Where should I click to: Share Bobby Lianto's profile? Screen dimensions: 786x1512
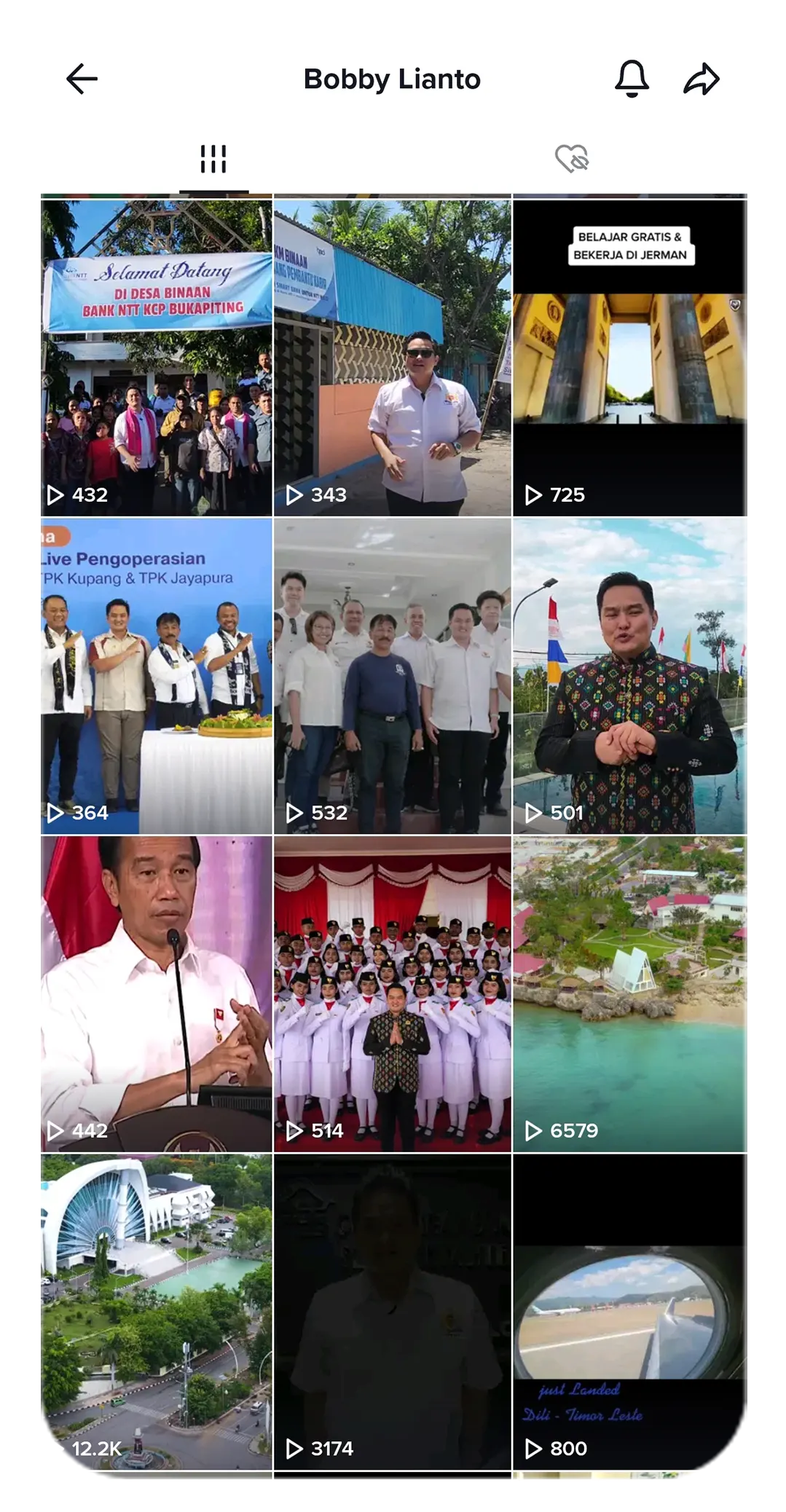[x=701, y=79]
